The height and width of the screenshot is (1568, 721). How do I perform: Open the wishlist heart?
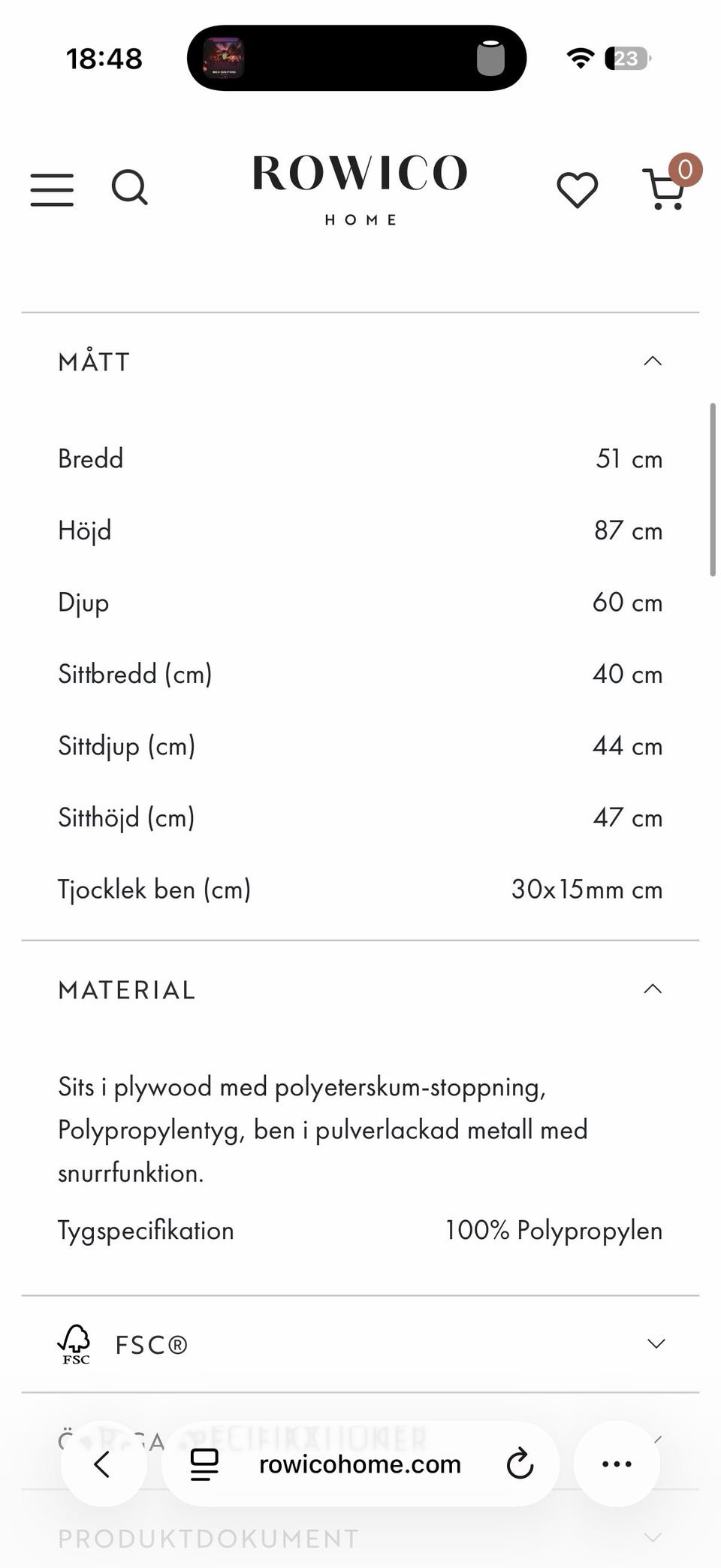point(577,189)
